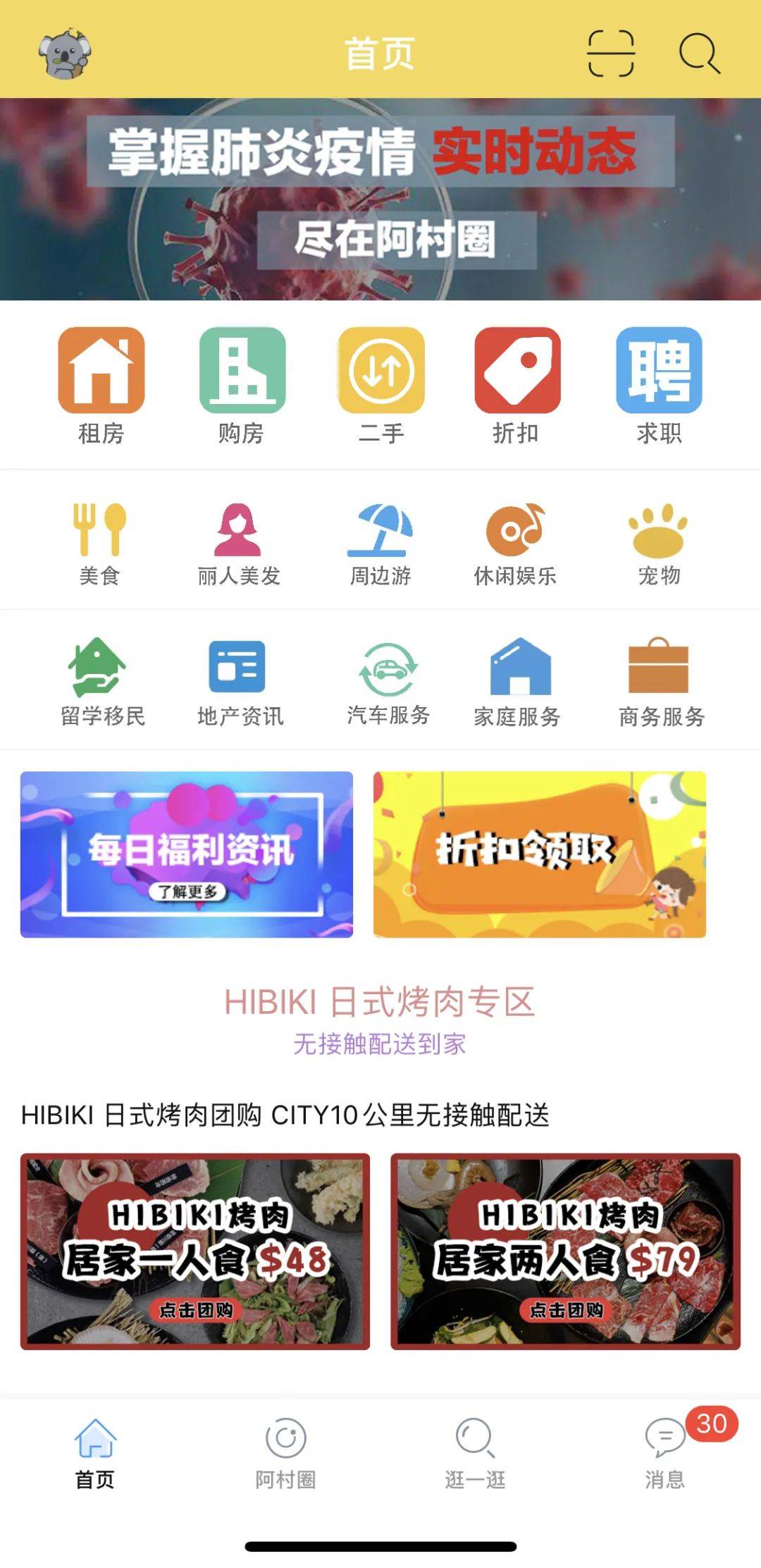The height and width of the screenshot is (1568, 761).
Task: Open the 折扣 discounts category
Action: coord(517,386)
